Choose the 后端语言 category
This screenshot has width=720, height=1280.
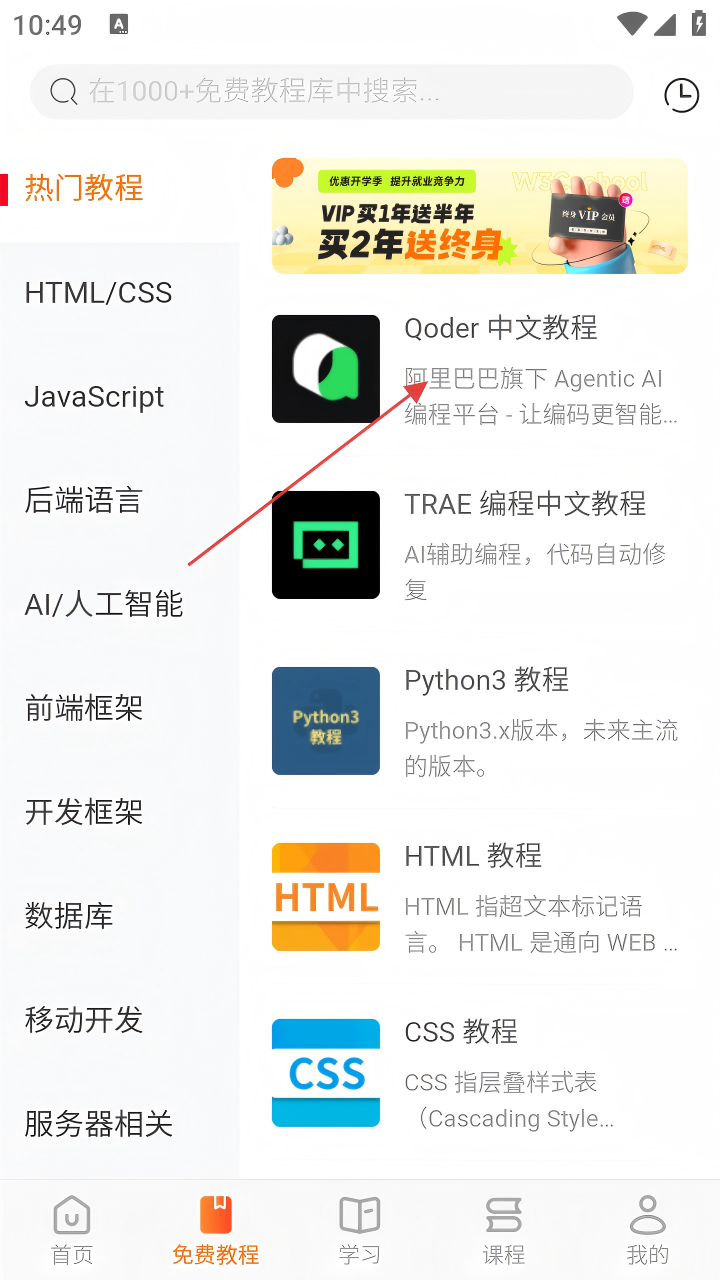coord(84,501)
